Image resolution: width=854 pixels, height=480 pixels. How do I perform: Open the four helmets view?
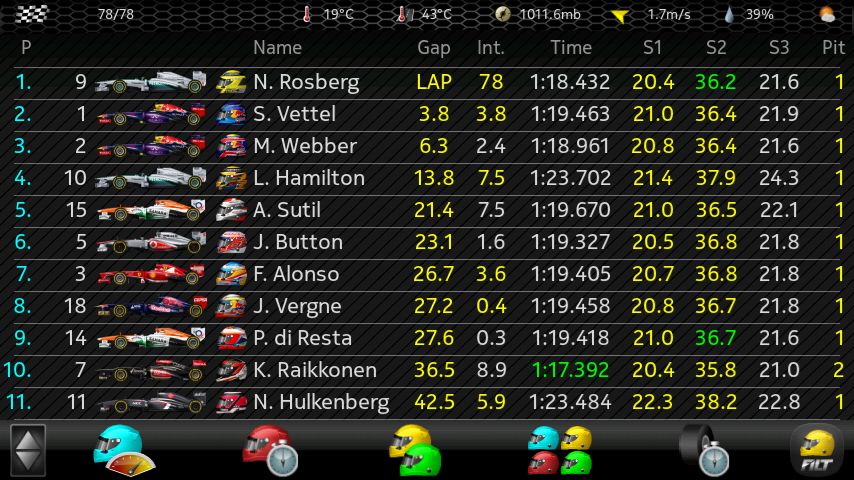pos(560,450)
